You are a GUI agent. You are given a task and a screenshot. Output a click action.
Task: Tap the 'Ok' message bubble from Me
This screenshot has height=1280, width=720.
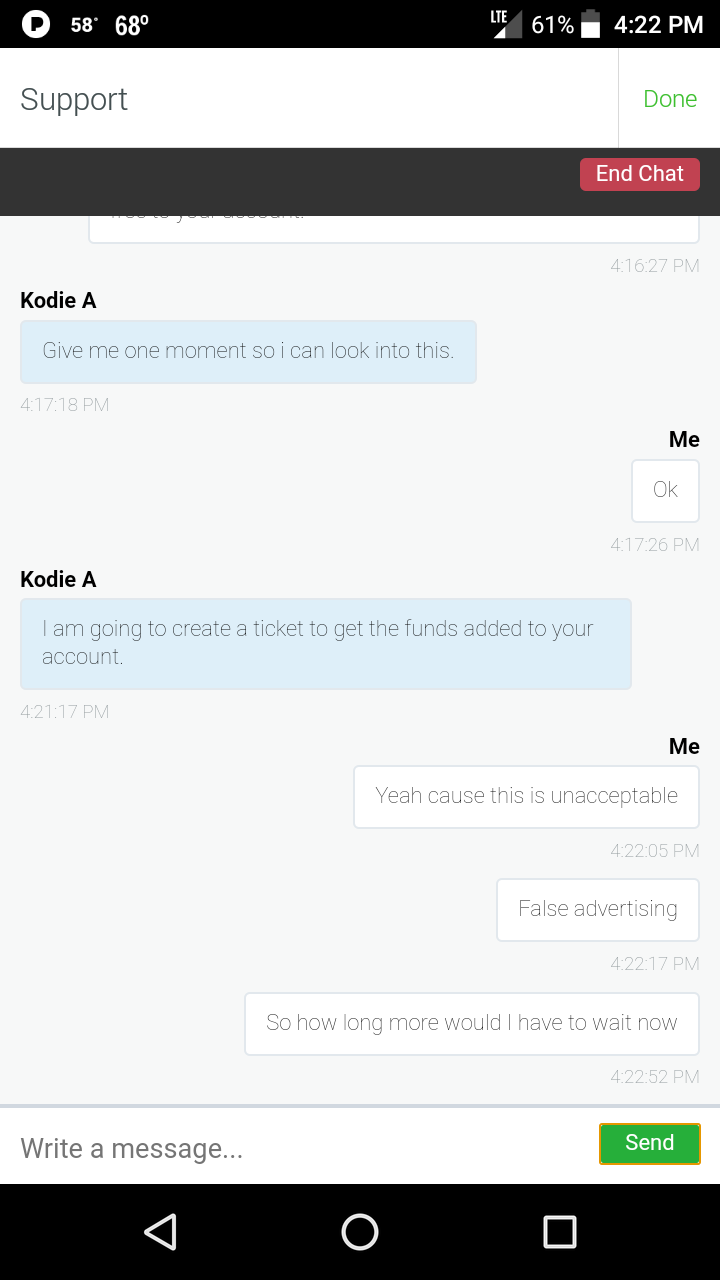[664, 490]
